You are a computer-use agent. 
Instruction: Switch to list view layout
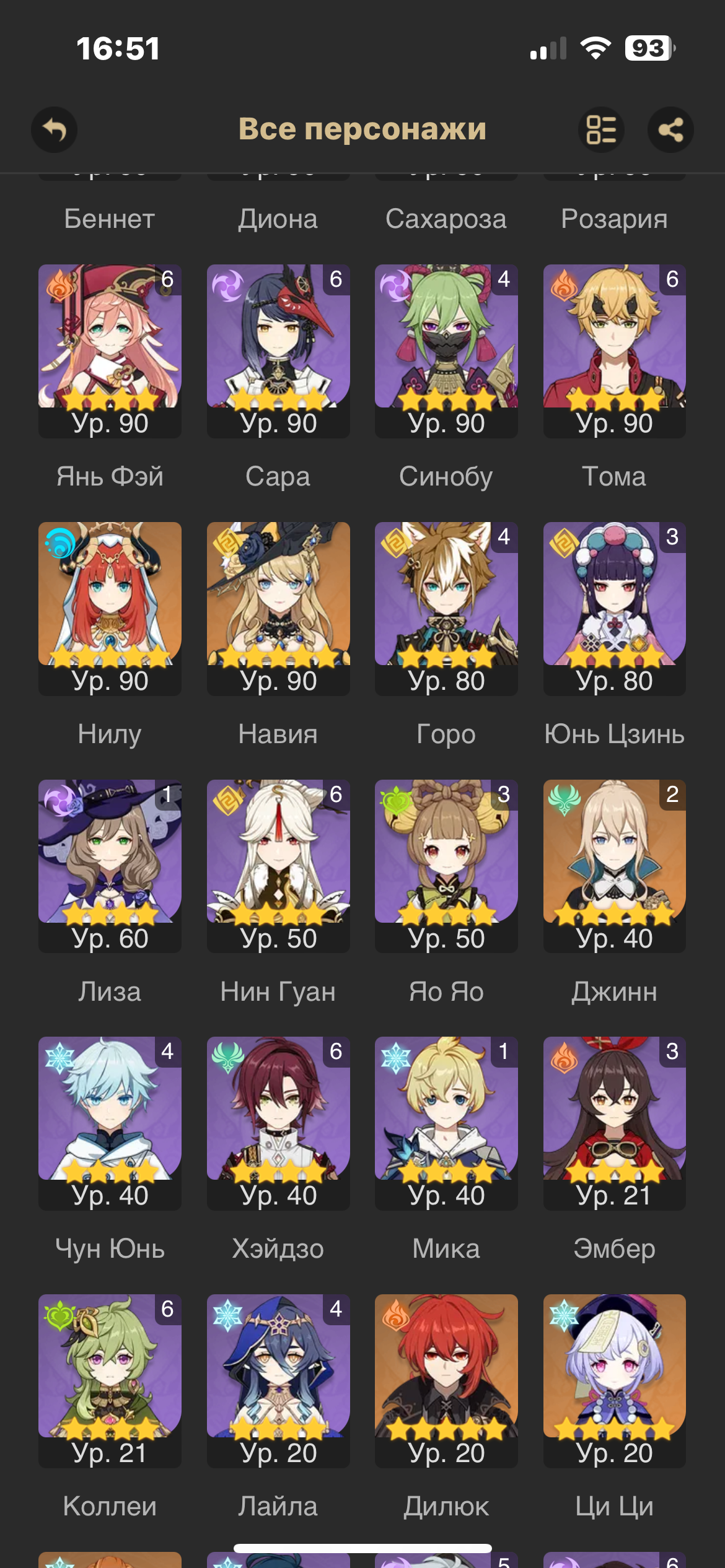(601, 130)
